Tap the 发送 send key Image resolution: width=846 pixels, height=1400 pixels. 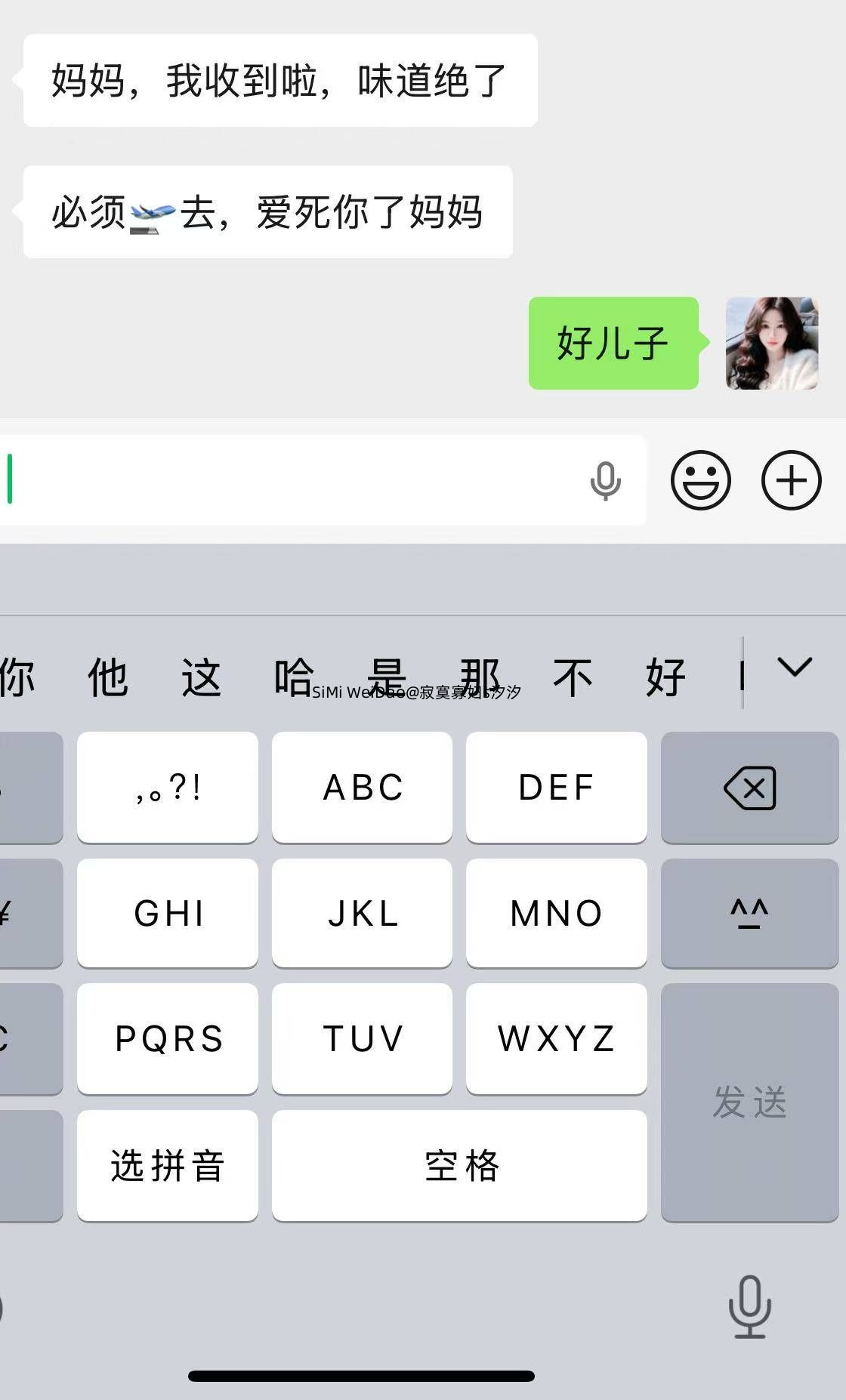(x=749, y=1102)
